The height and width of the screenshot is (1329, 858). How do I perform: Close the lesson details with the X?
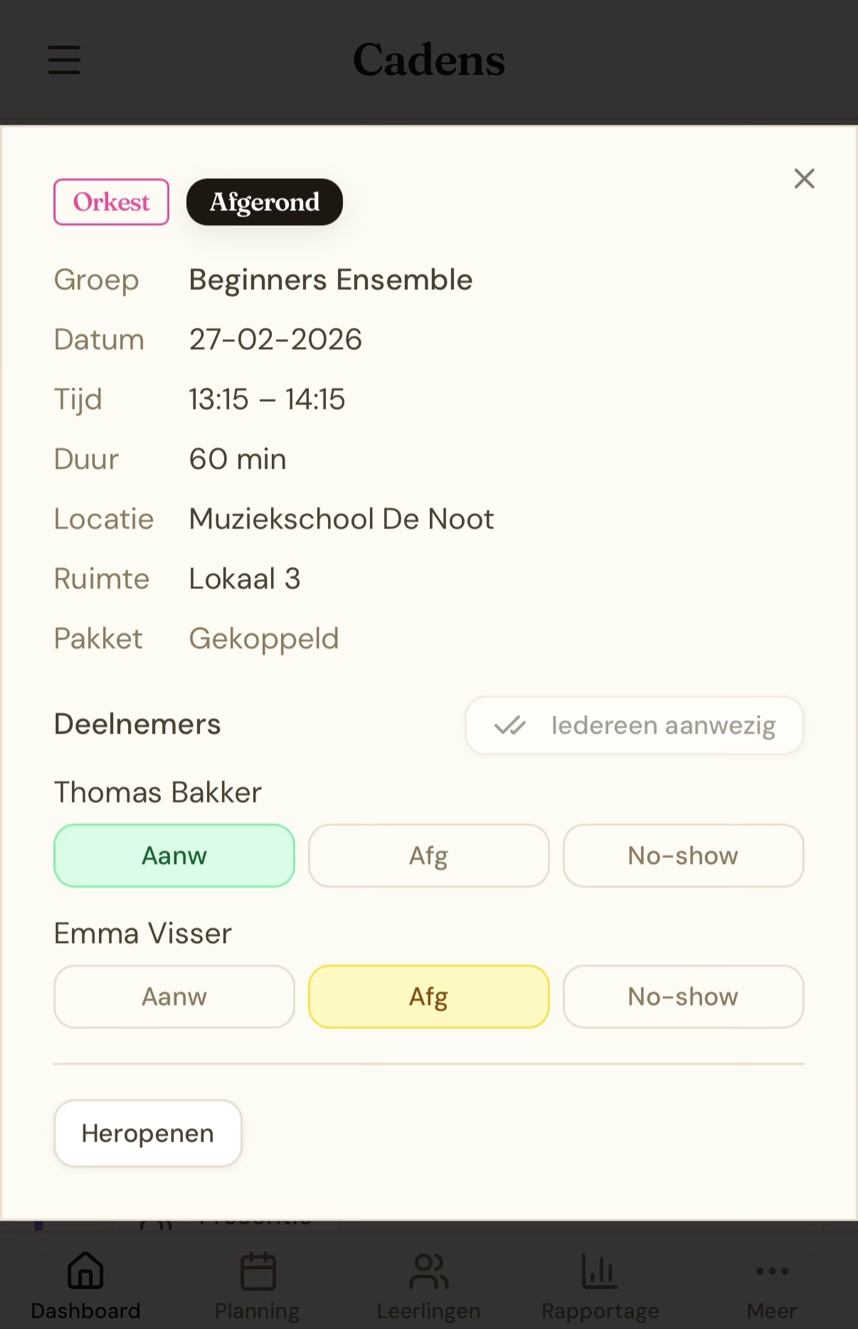(804, 178)
